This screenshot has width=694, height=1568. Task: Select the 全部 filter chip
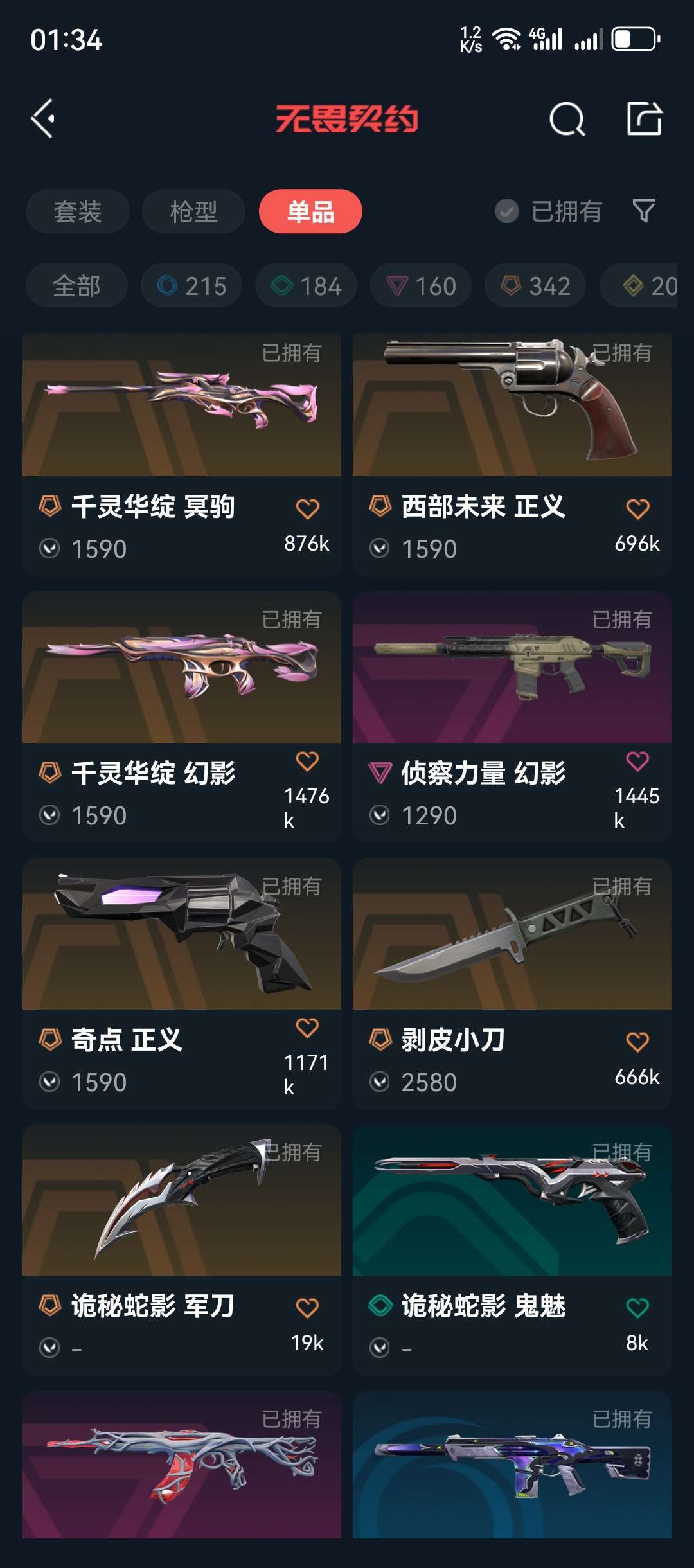pos(76,285)
